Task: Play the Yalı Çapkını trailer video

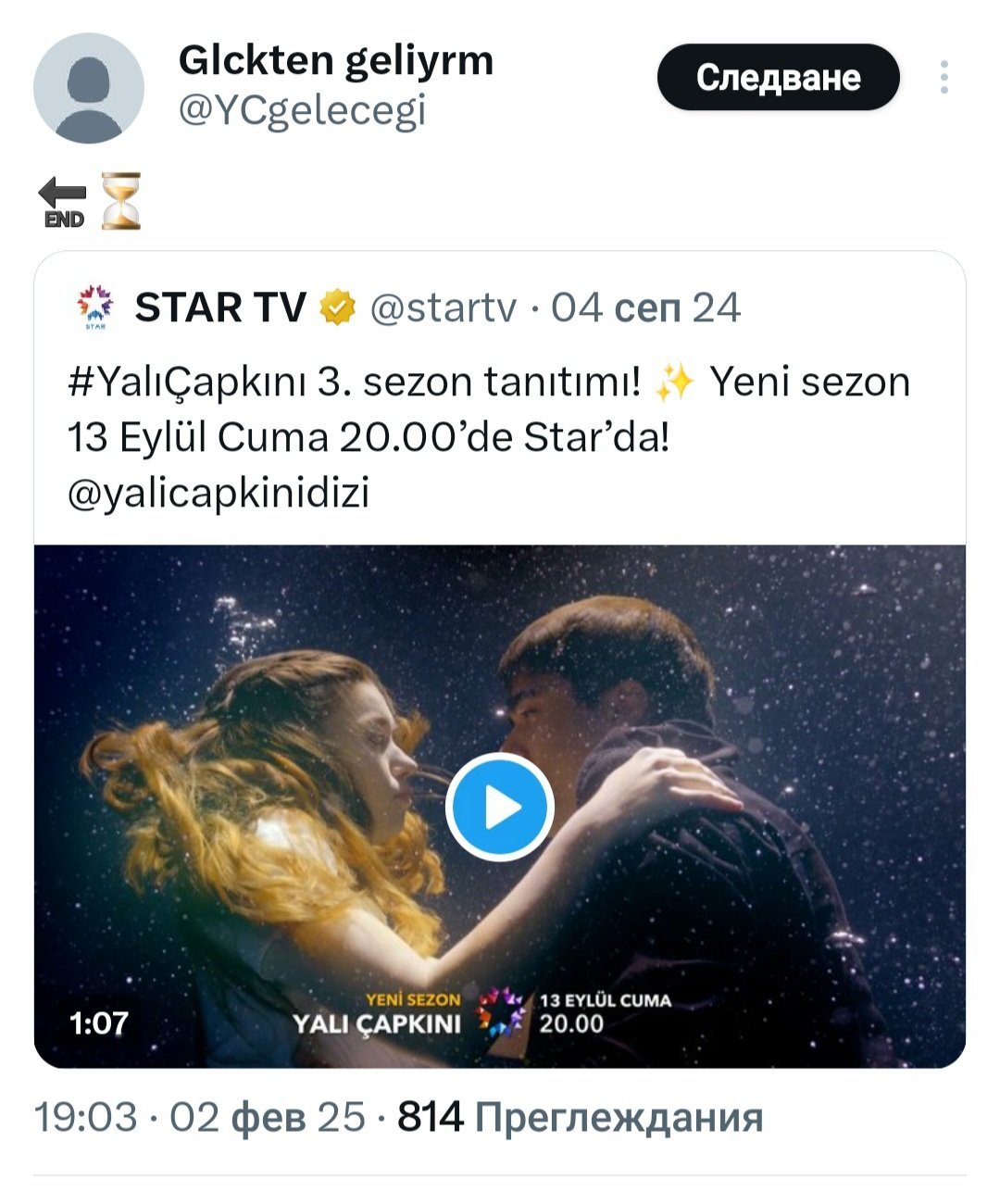Action: [499, 808]
